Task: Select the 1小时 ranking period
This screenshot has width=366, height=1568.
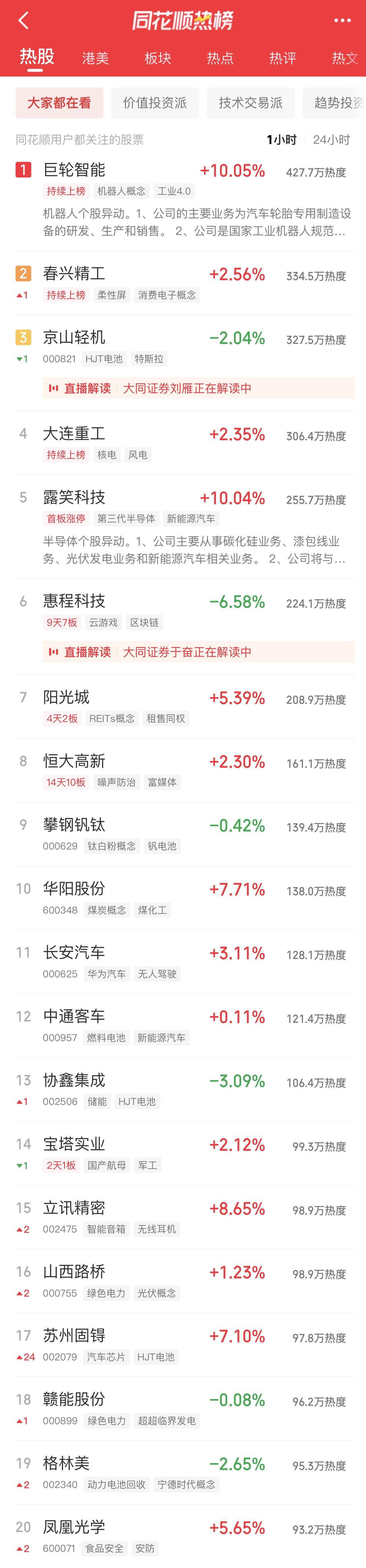Action: click(281, 140)
